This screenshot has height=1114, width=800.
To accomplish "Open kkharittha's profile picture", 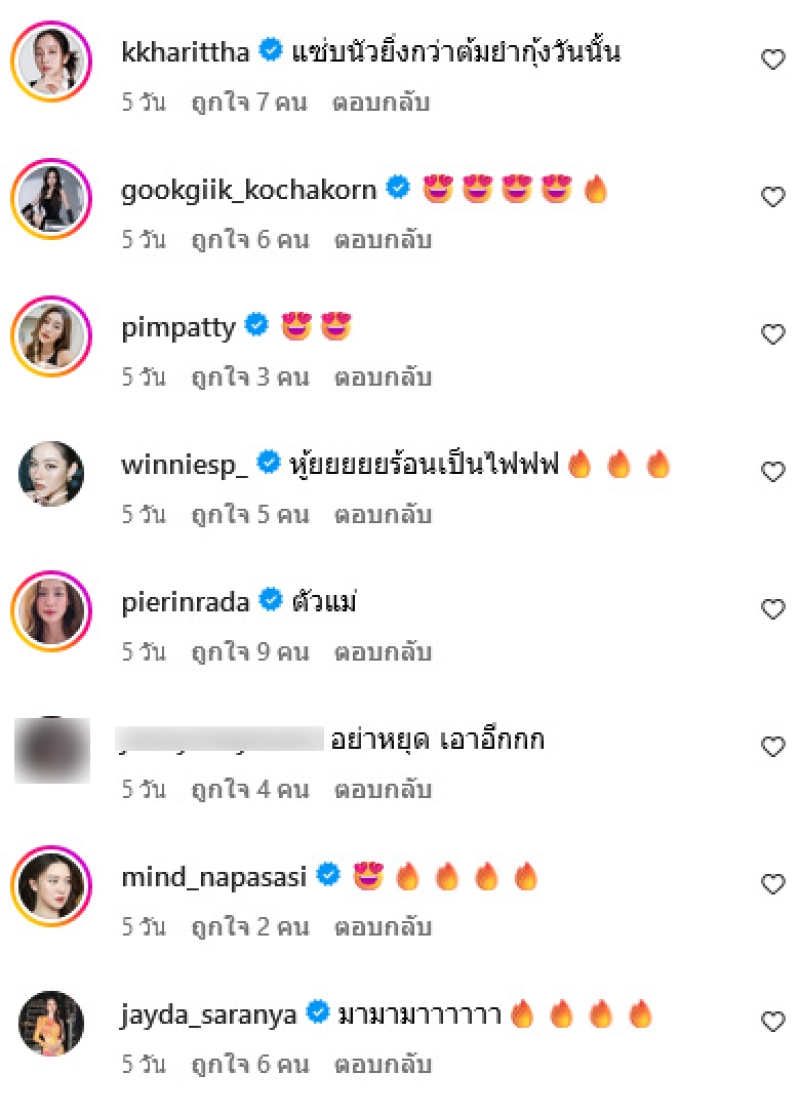I will 51,62.
